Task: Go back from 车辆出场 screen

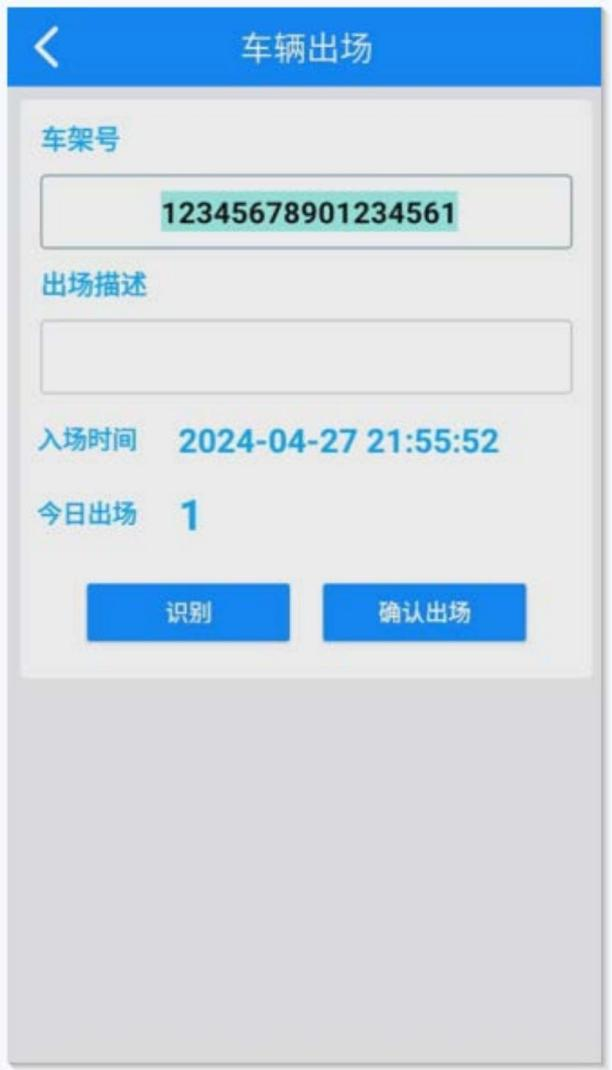Action: [47, 48]
